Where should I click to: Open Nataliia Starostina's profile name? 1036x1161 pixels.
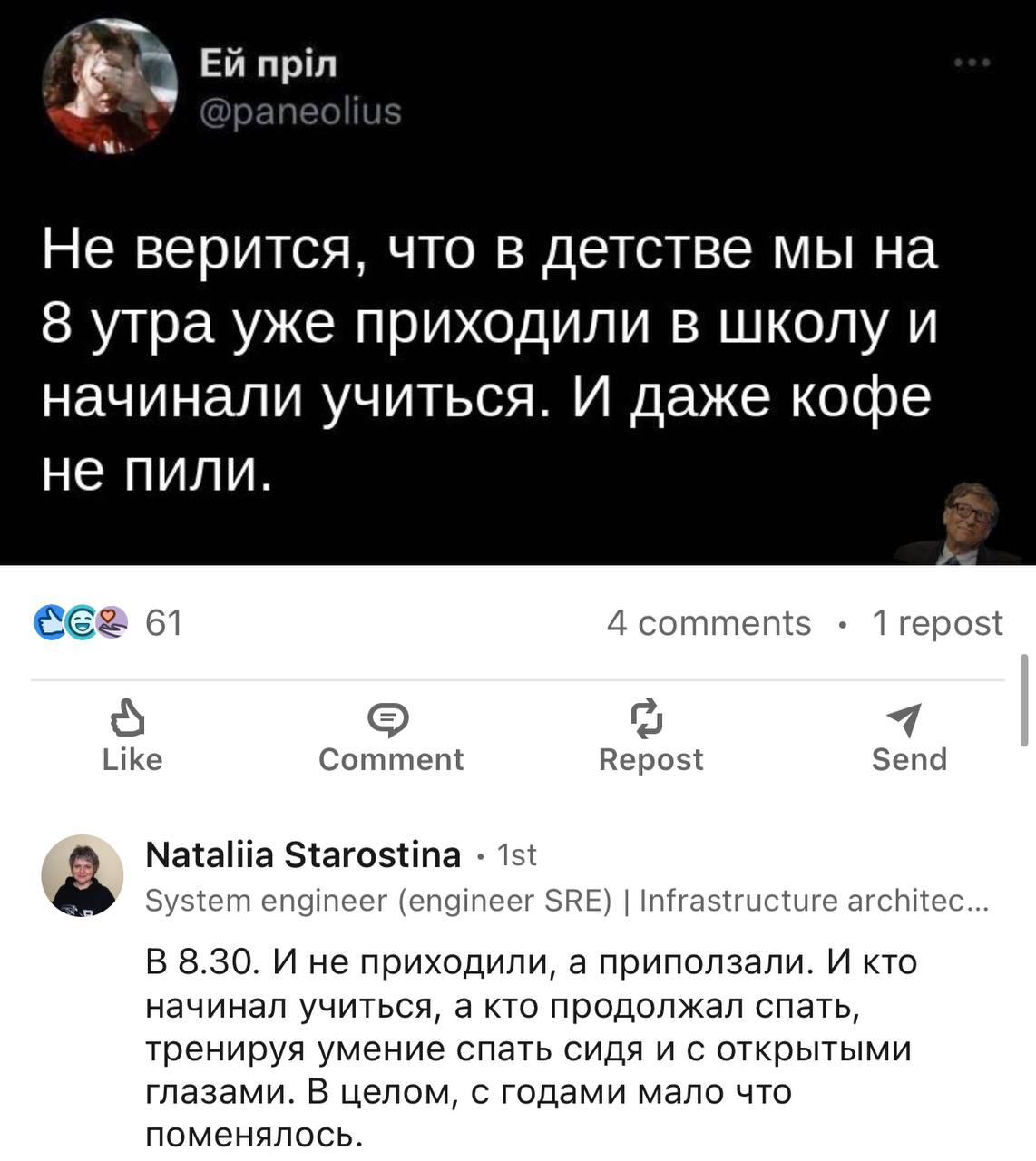(303, 854)
